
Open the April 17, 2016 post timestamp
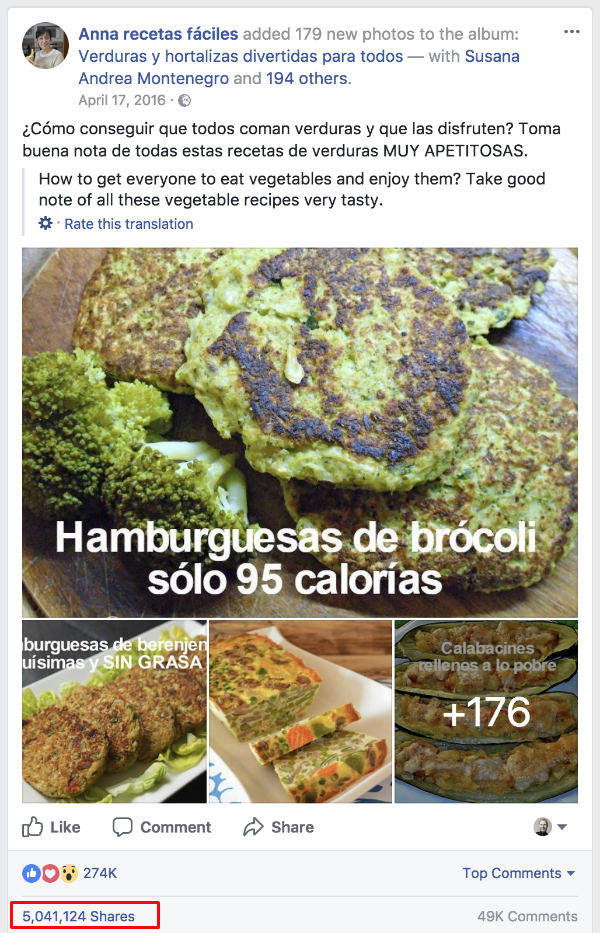point(123,100)
